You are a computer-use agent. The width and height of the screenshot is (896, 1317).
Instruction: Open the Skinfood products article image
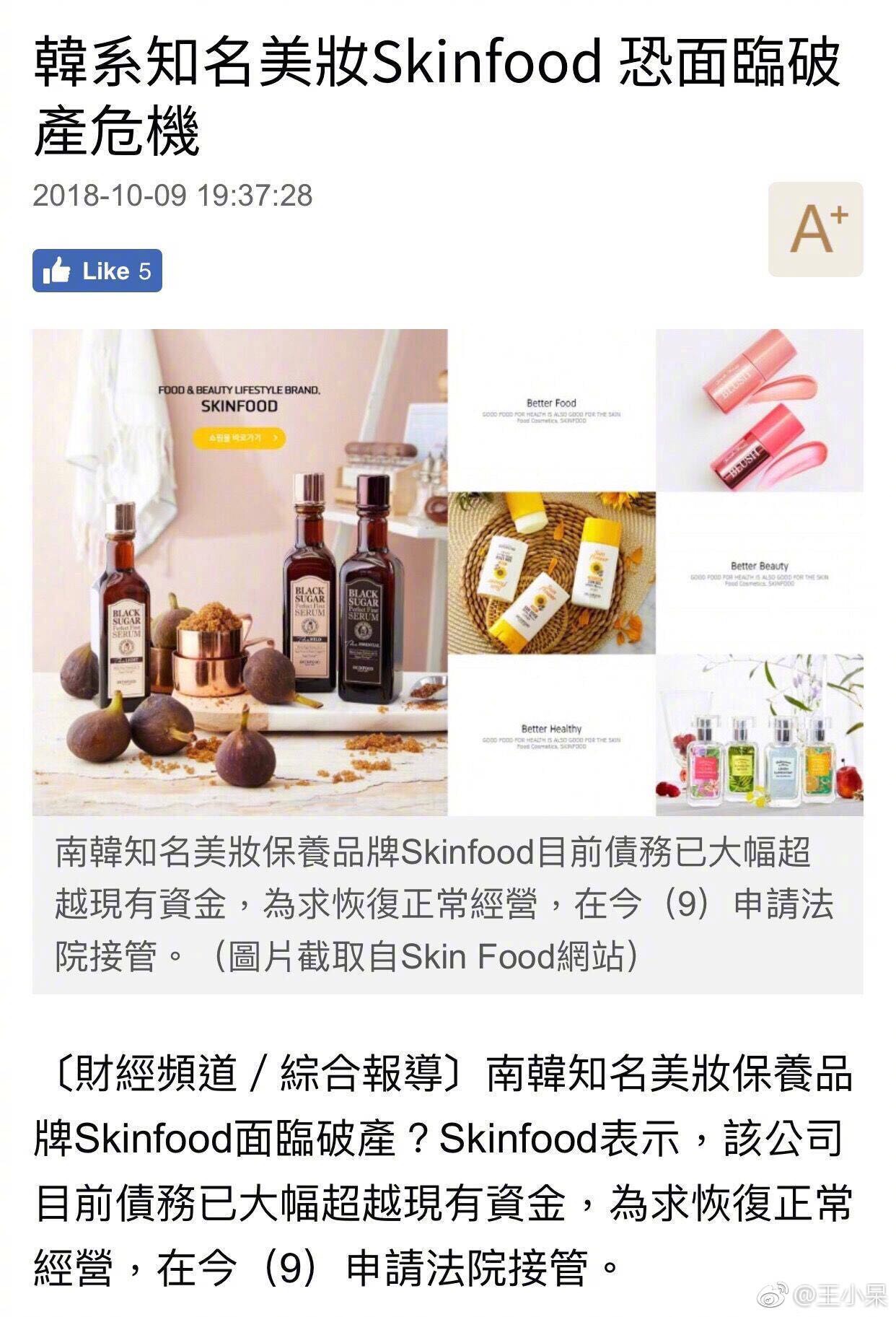click(447, 572)
